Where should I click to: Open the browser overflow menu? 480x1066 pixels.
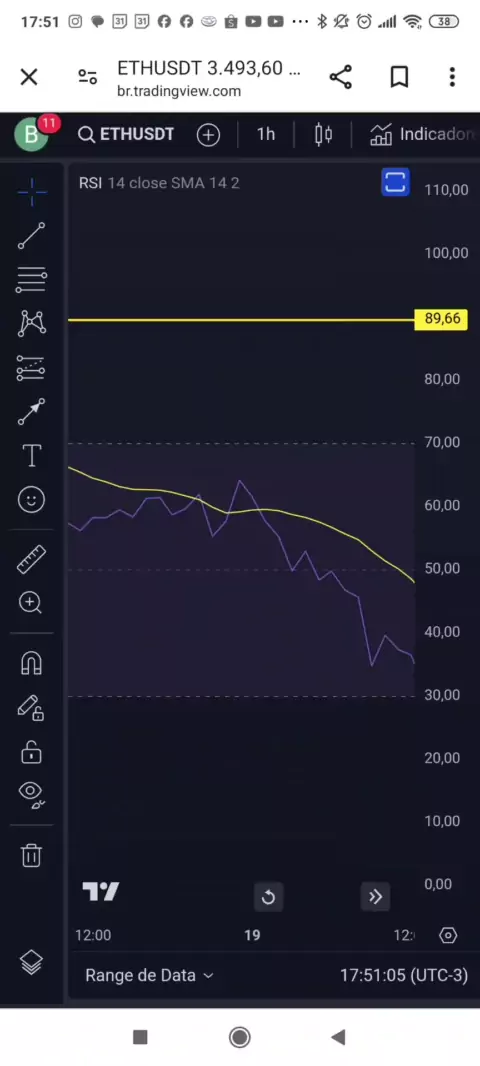tap(452, 77)
